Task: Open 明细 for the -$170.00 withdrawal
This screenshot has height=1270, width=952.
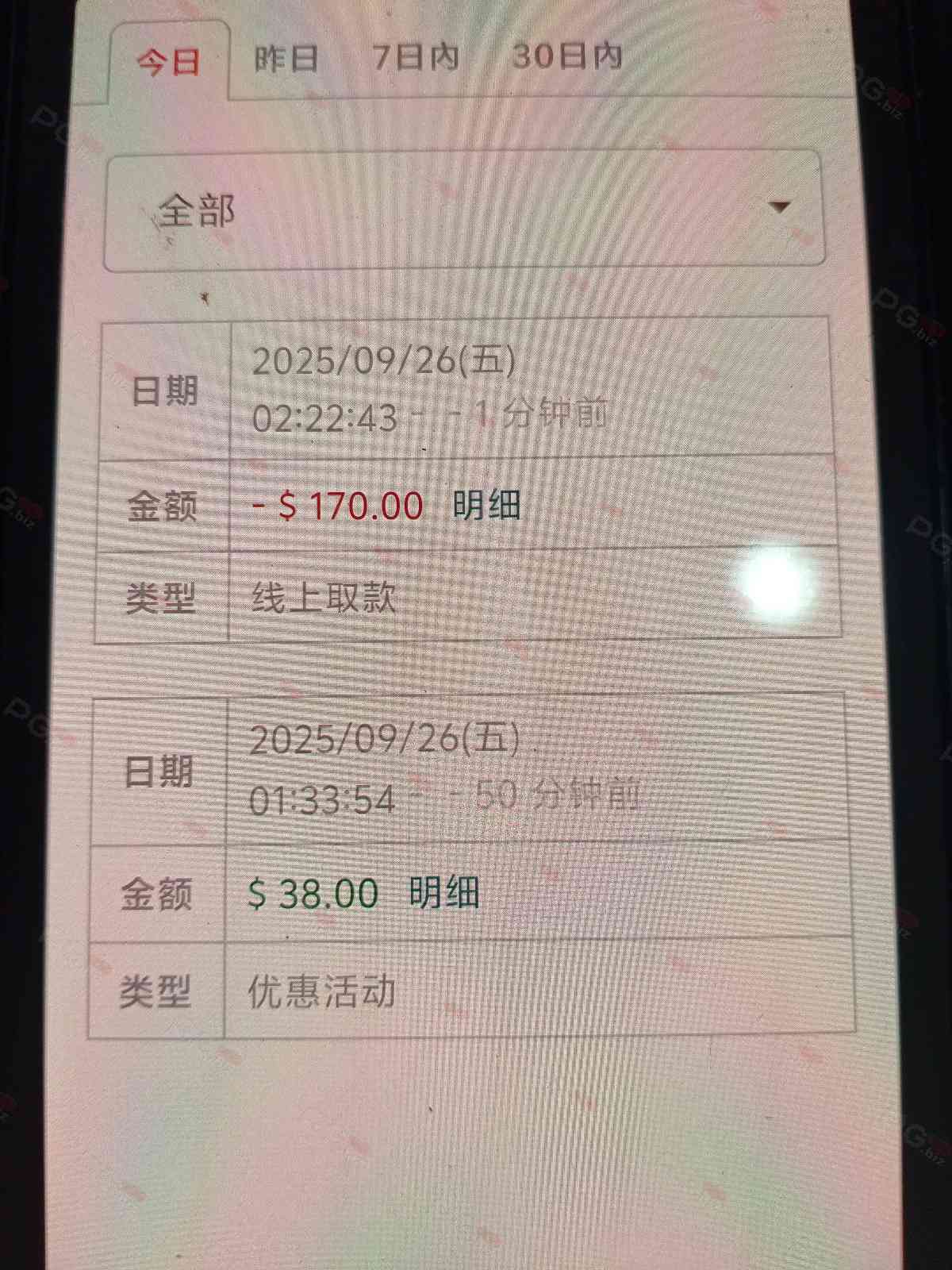Action: (x=486, y=505)
